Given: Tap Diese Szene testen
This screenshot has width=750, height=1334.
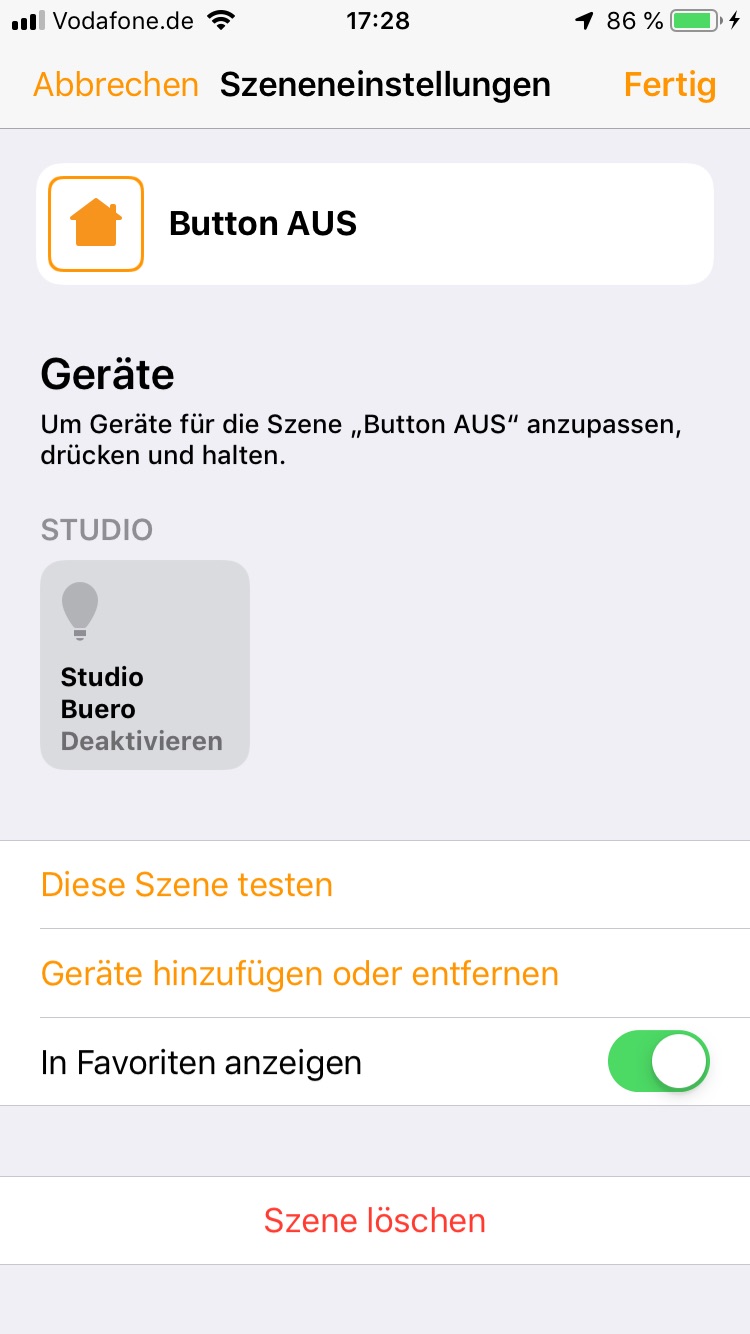Looking at the screenshot, I should click(187, 885).
